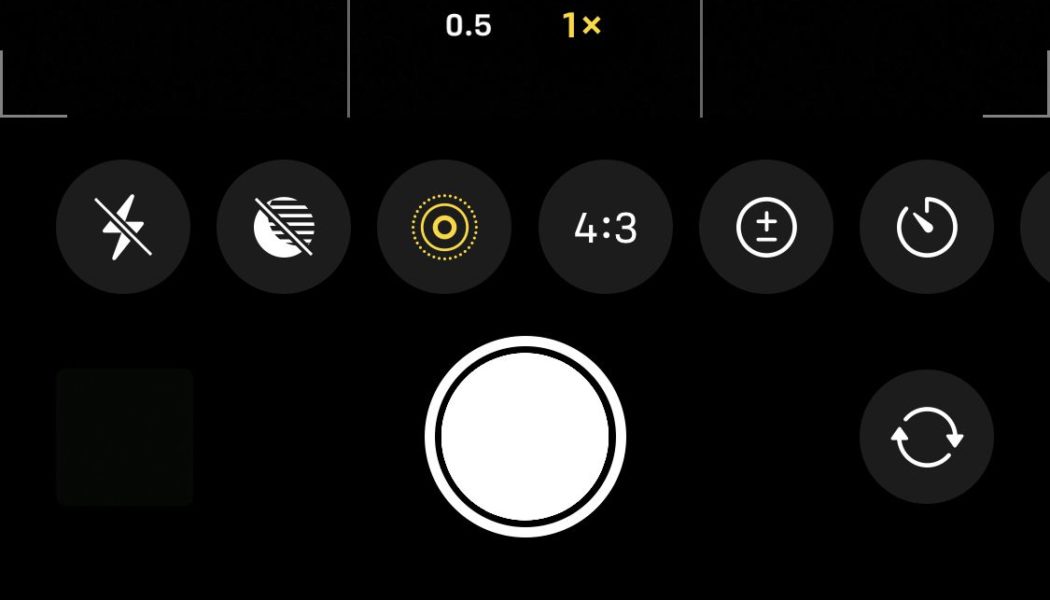Change the 4:3 aspect ratio
This screenshot has width=1050, height=600.
tap(606, 227)
